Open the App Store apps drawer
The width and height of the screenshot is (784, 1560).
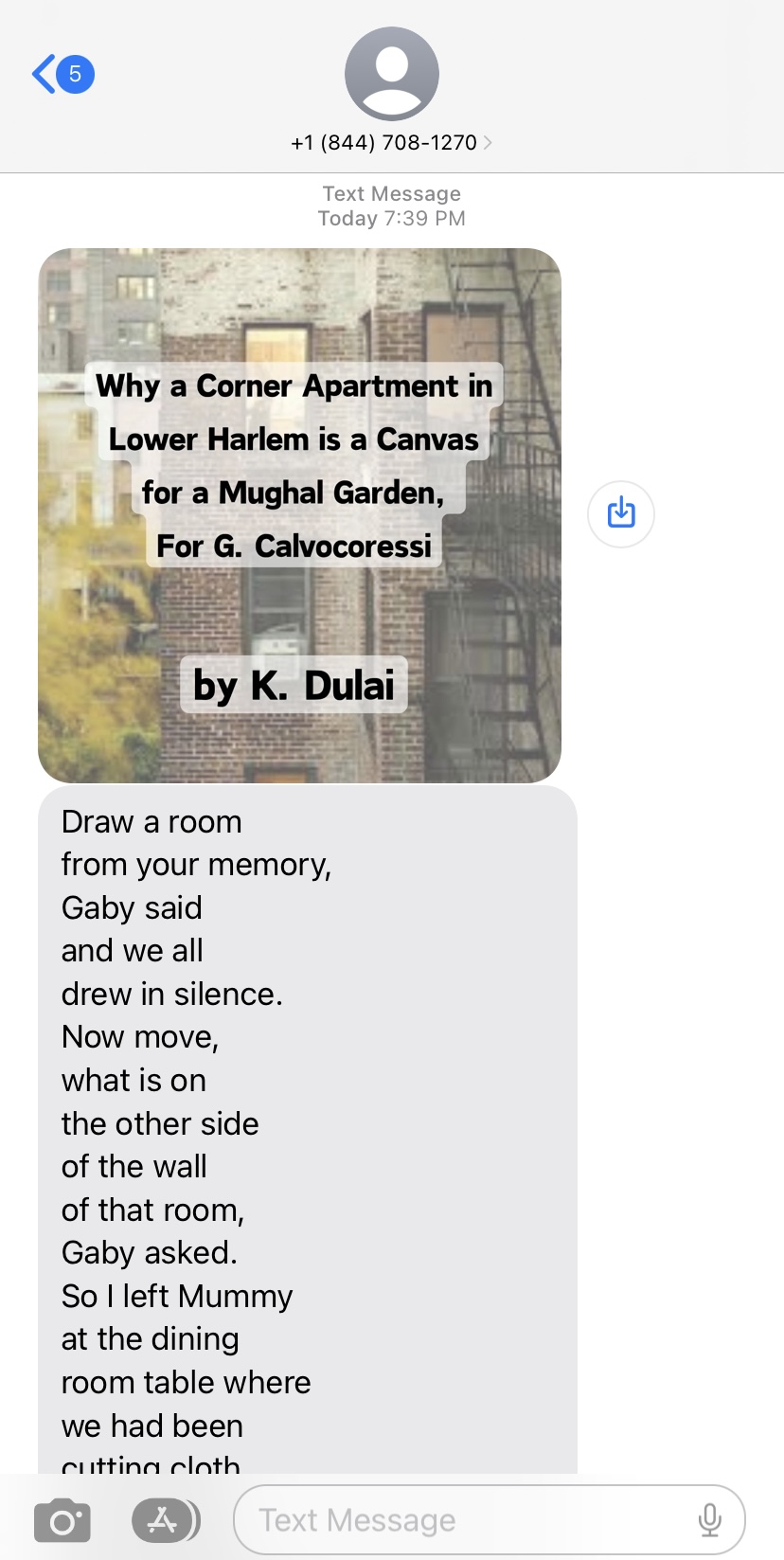tap(165, 1520)
